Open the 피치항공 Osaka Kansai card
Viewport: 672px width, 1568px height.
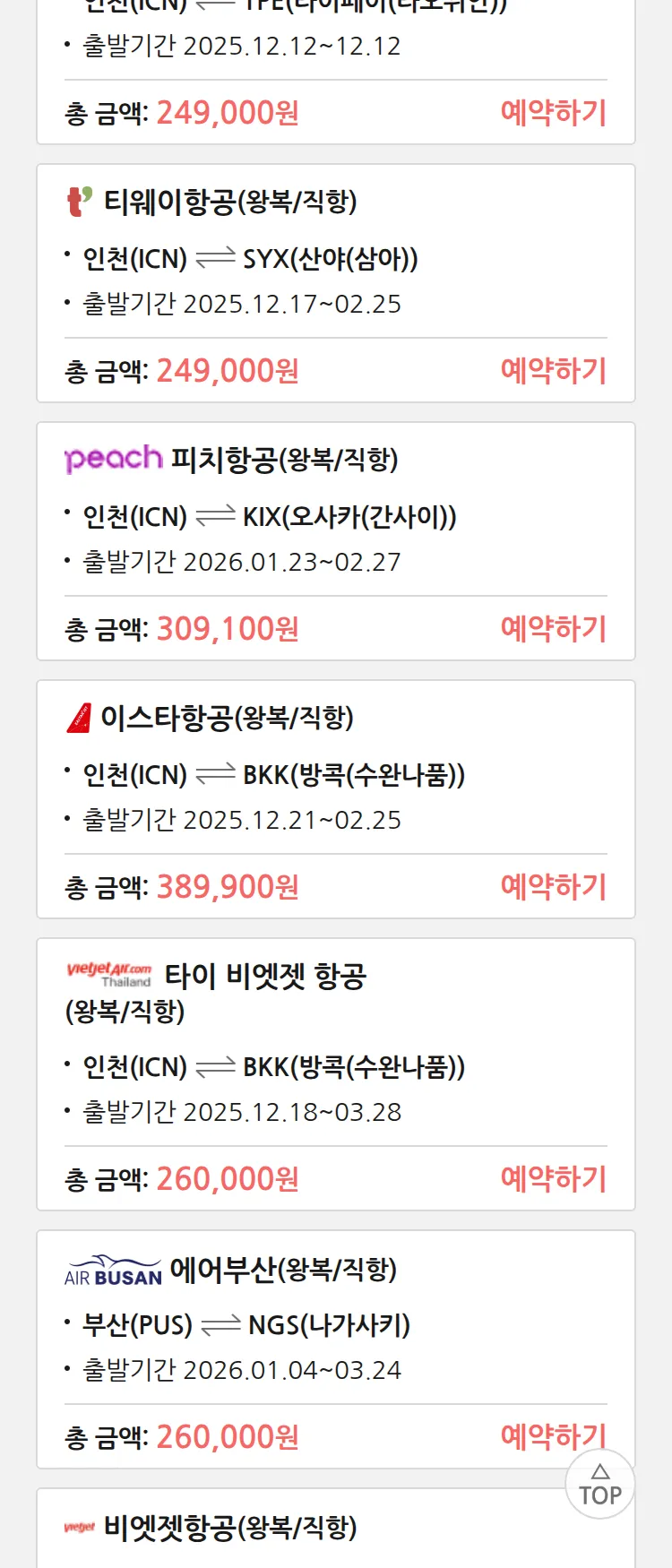tap(269, 517)
